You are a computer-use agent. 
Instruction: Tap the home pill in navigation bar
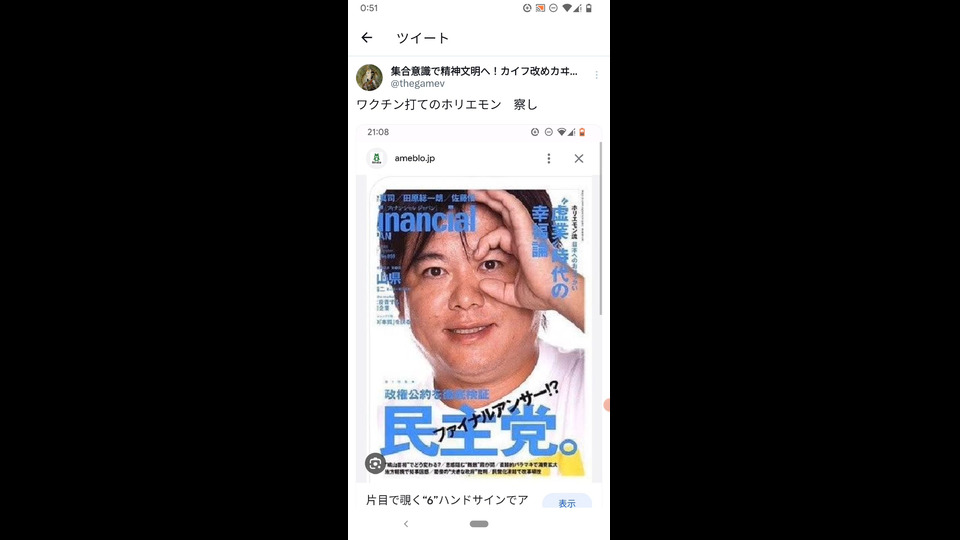[x=479, y=524]
